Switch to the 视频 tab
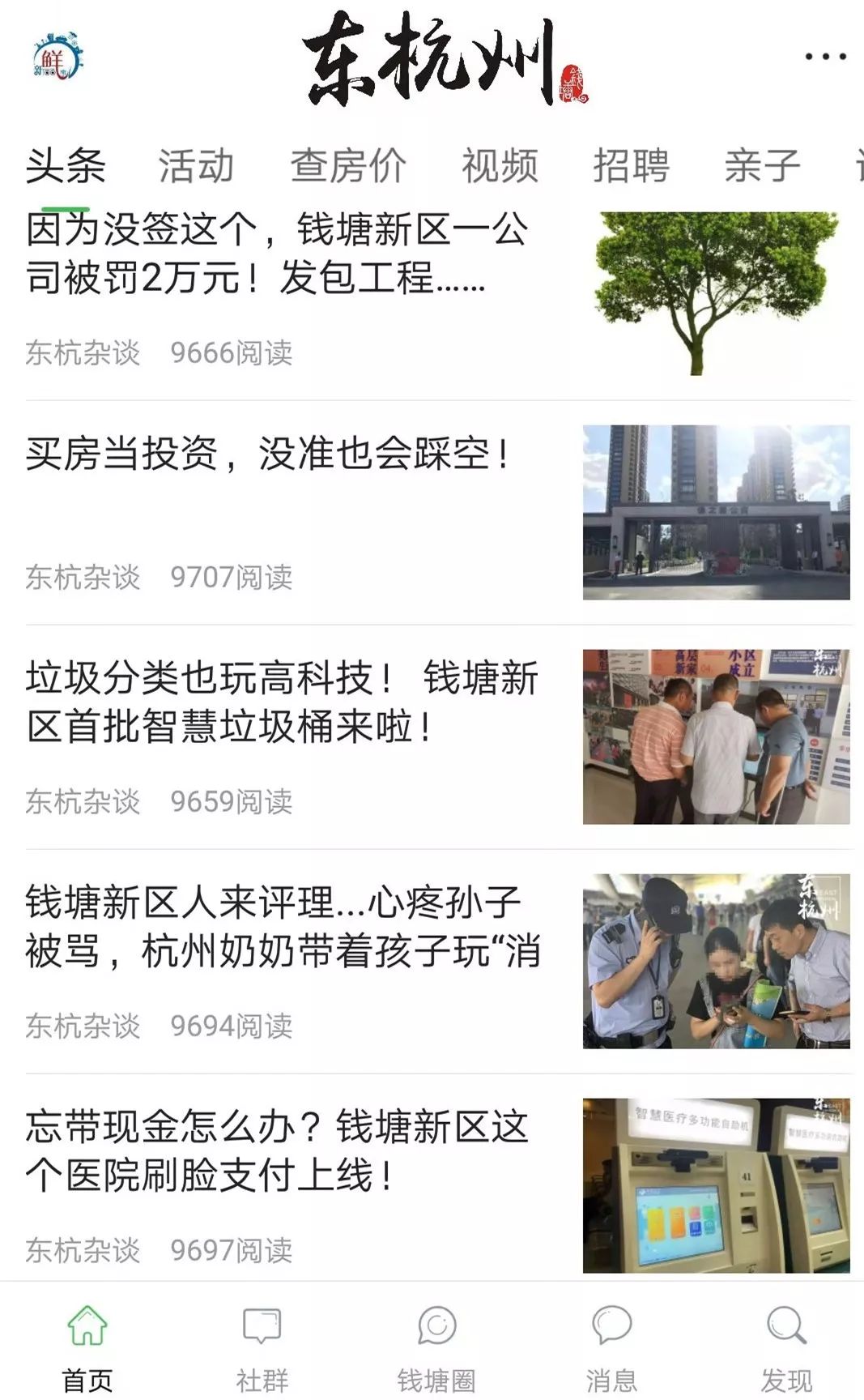864x1400 pixels. (500, 166)
